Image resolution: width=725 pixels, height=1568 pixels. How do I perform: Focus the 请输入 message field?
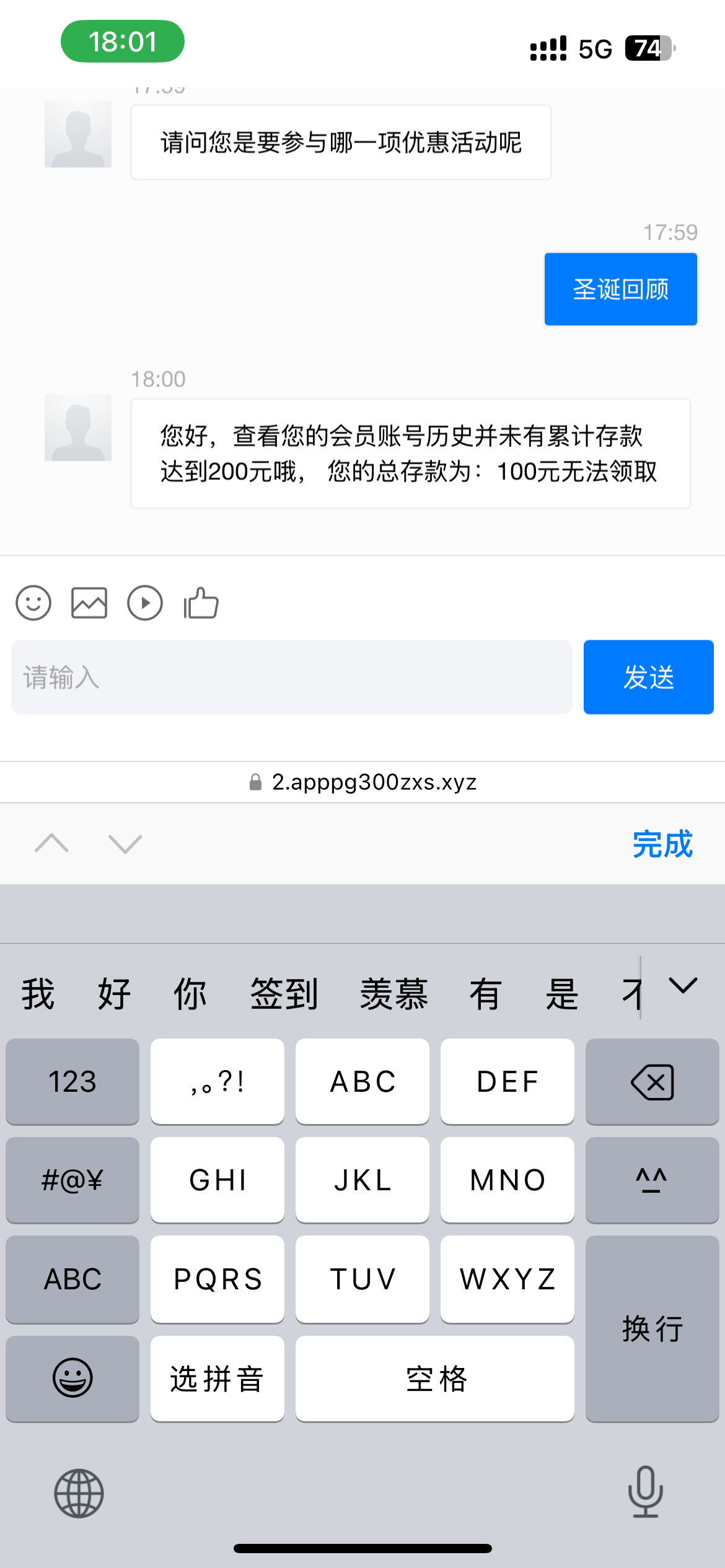(x=291, y=677)
